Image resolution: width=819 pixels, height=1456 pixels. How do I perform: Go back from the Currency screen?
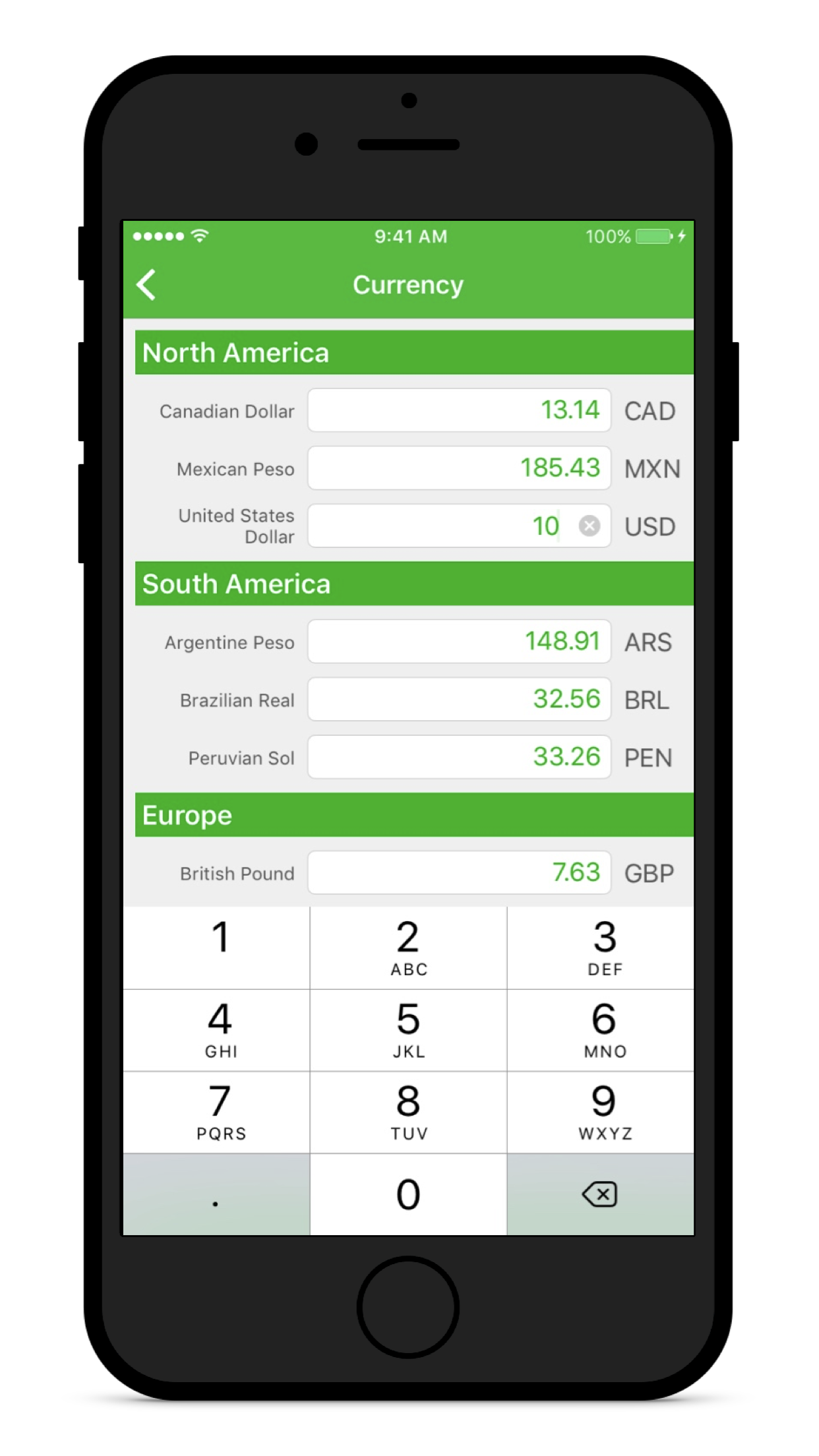[x=146, y=285]
